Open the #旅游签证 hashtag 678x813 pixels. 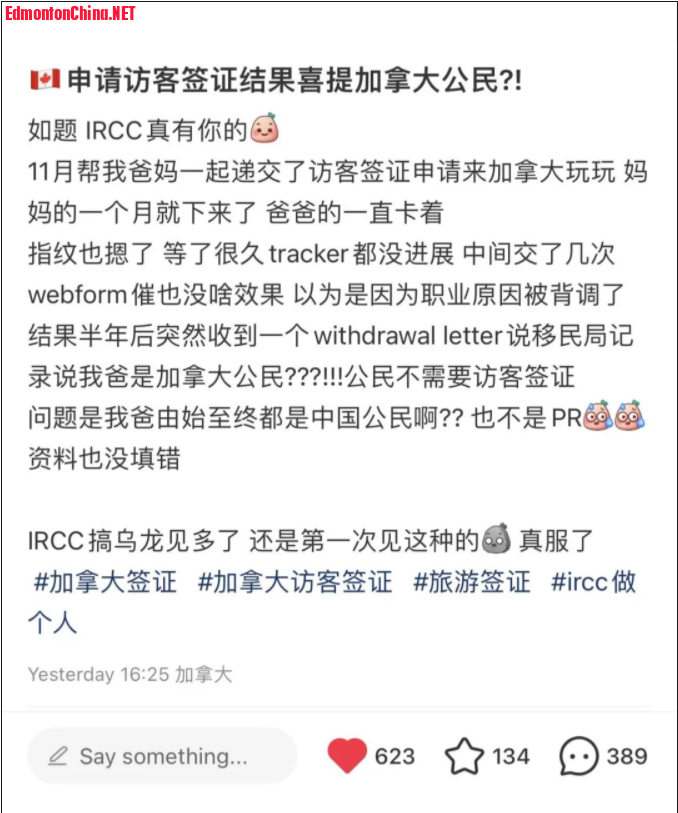(x=471, y=582)
